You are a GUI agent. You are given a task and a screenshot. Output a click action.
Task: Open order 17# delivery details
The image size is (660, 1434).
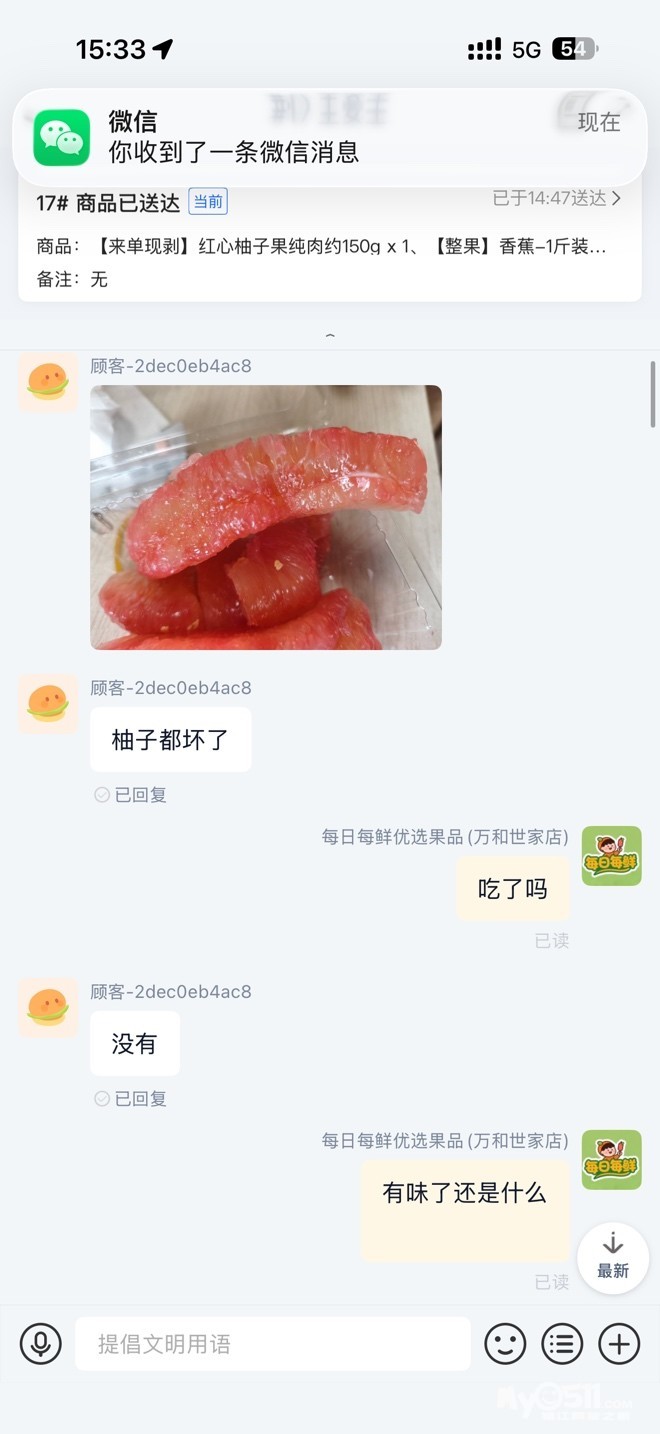point(557,199)
